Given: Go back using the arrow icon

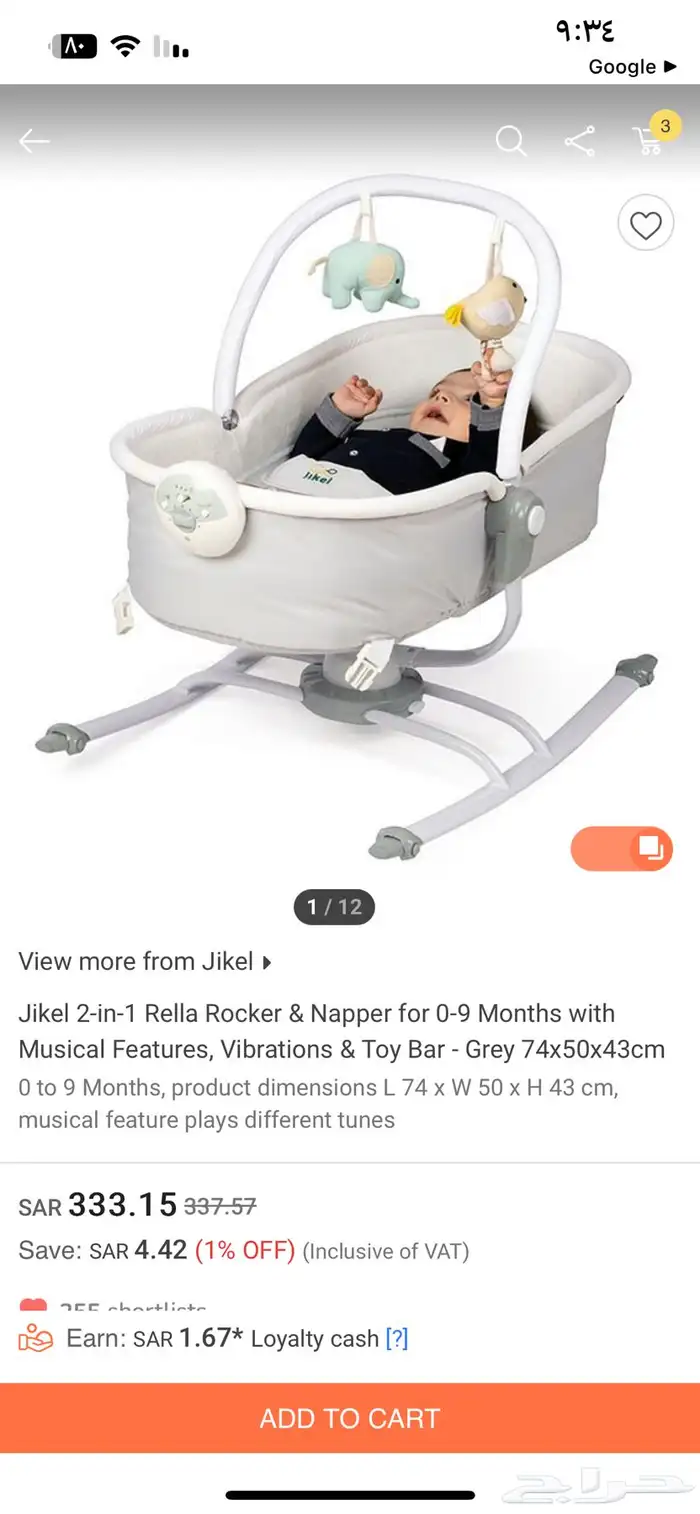Looking at the screenshot, I should tap(34, 142).
